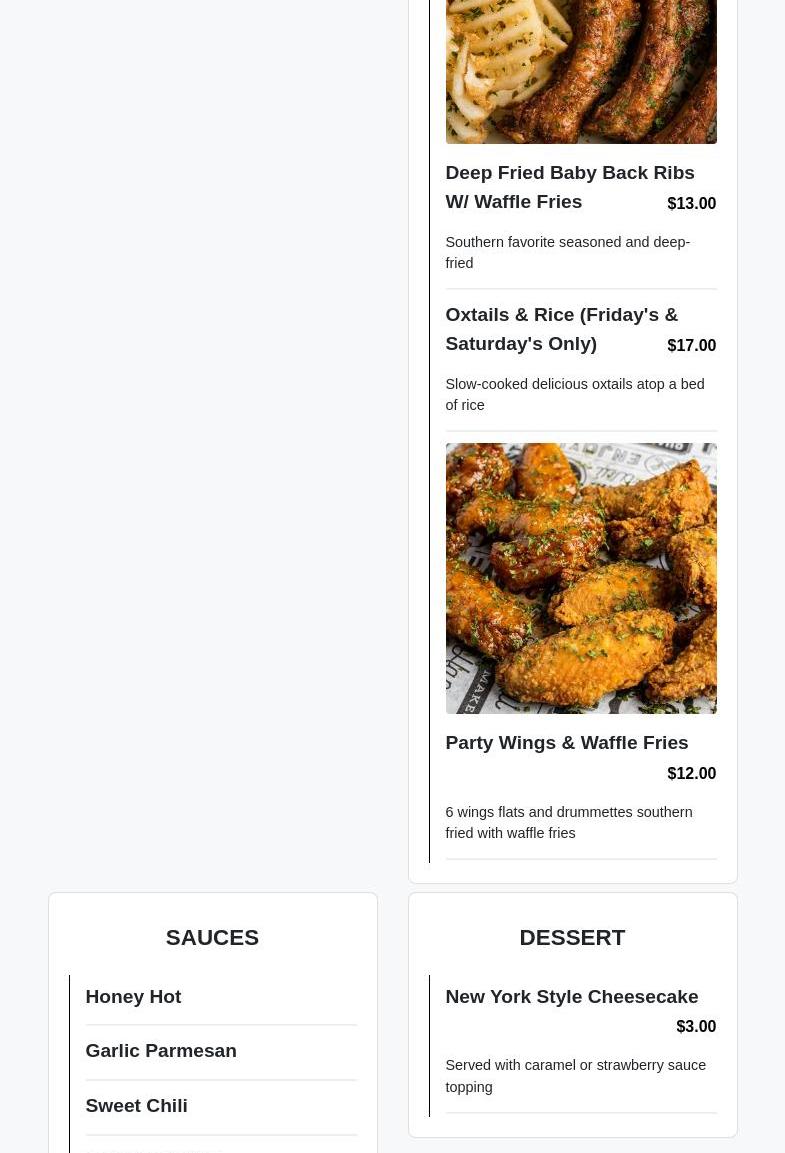This screenshot has width=785, height=1153.
Task: Pick the Garlic Parmesan sauce
Action: pos(161,1051)
